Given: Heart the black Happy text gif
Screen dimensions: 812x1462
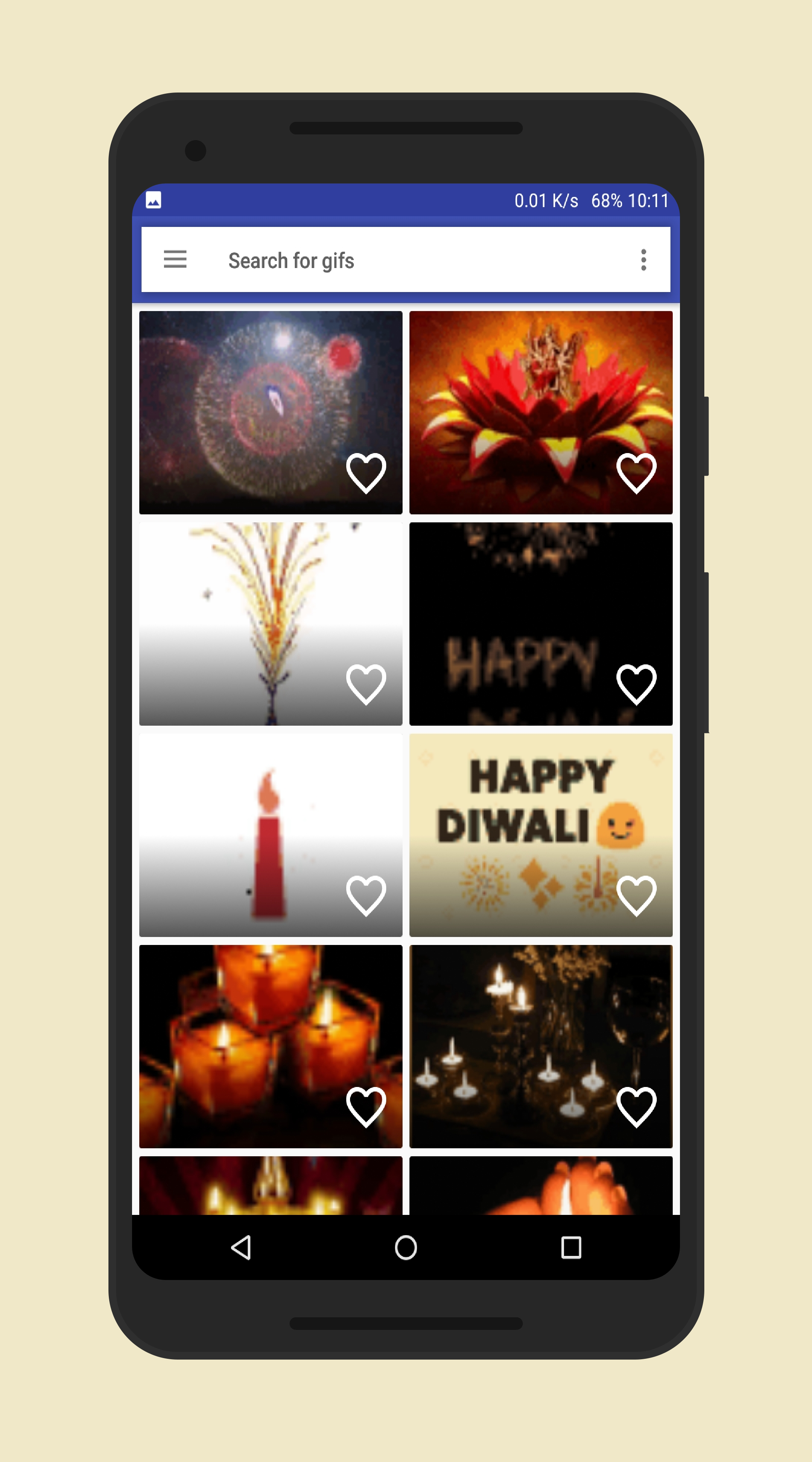Looking at the screenshot, I should pos(636,684).
